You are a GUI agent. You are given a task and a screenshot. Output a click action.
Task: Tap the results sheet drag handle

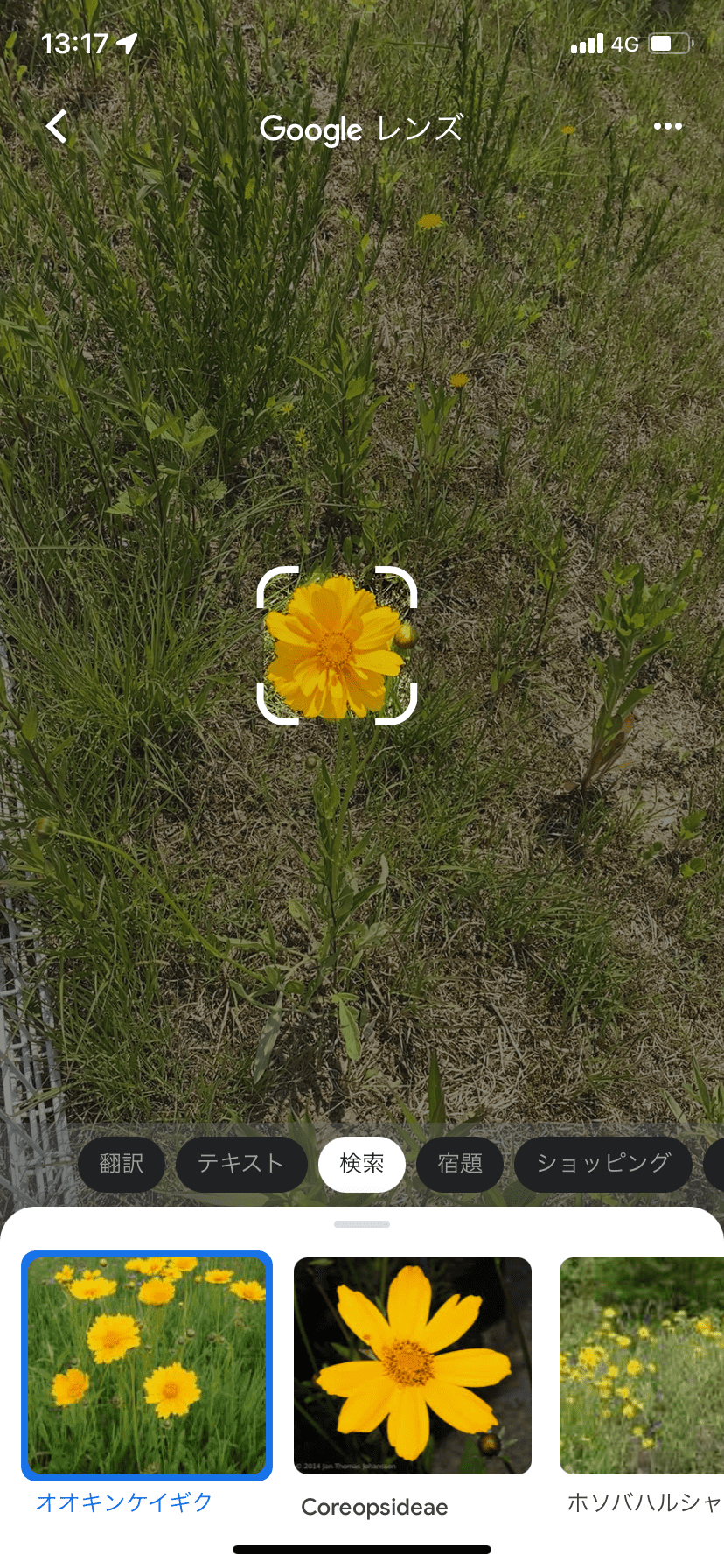point(362,1224)
